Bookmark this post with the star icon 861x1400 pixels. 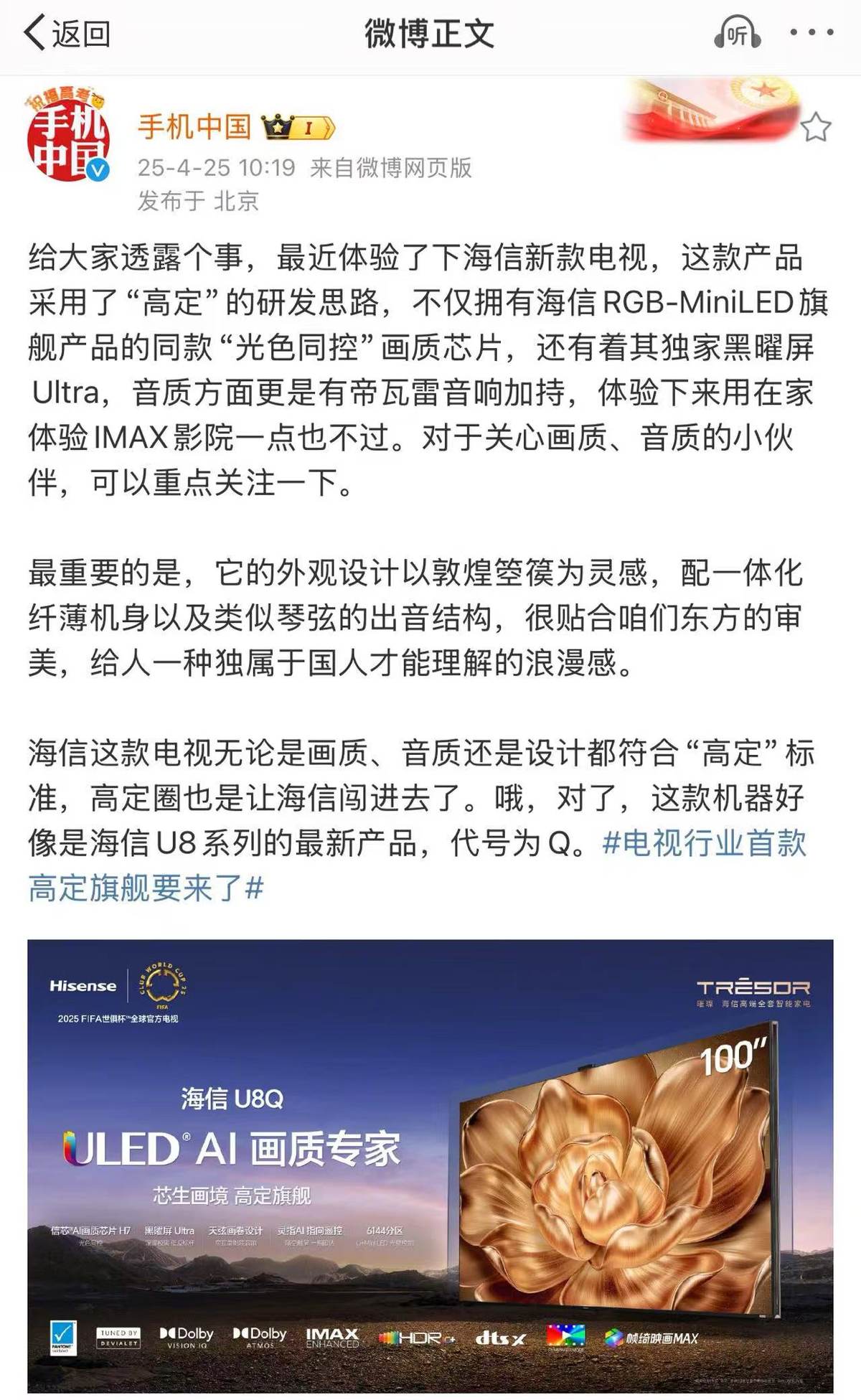[815, 128]
